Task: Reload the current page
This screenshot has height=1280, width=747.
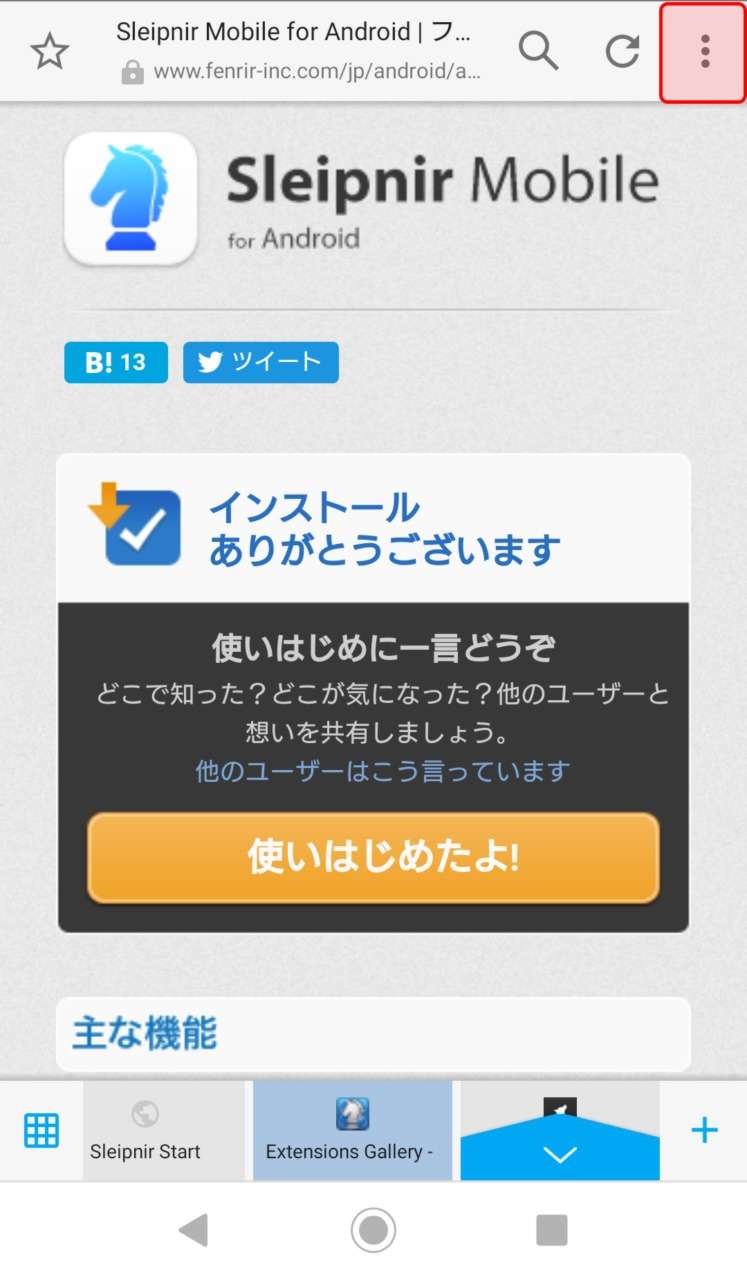Action: coord(620,52)
